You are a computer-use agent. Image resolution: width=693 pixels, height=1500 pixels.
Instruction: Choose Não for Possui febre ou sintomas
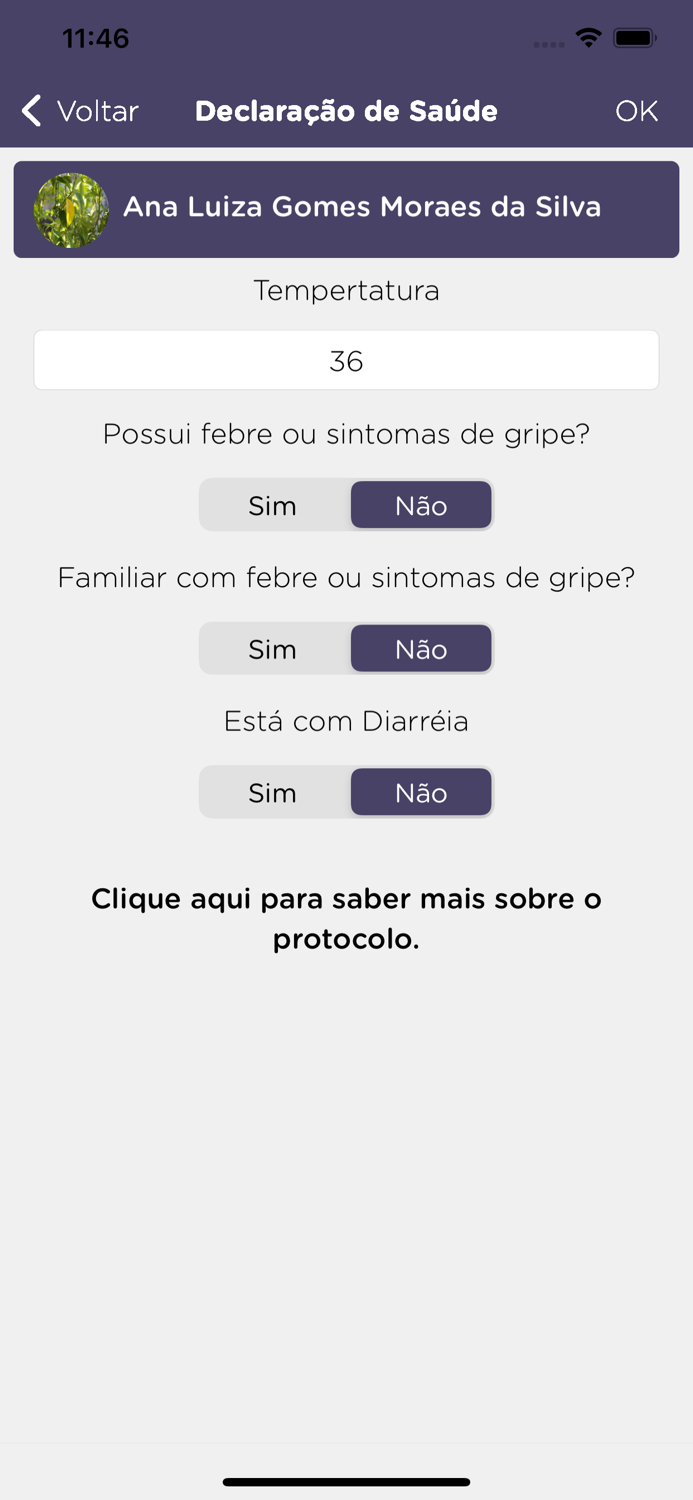point(421,506)
